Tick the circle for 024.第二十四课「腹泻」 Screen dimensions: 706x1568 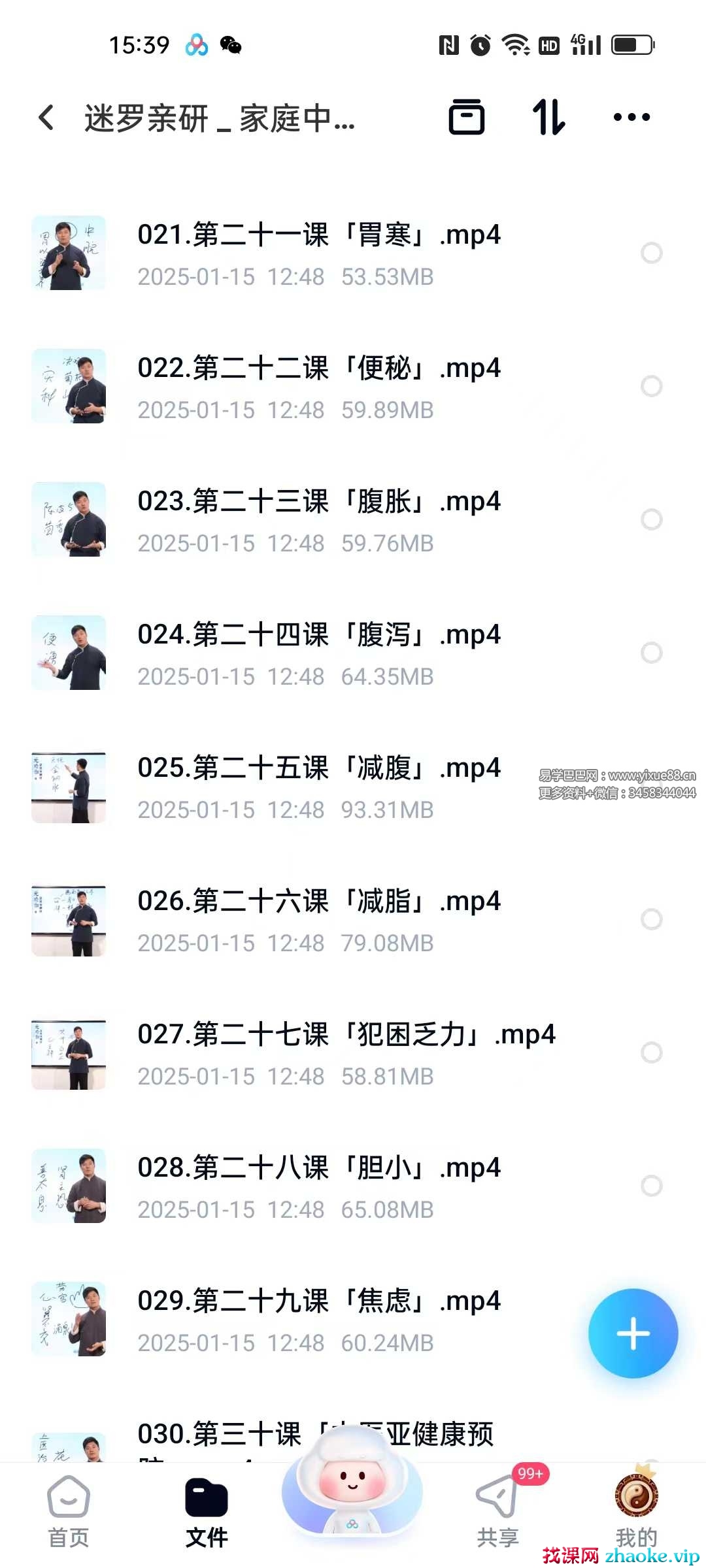[x=651, y=653]
